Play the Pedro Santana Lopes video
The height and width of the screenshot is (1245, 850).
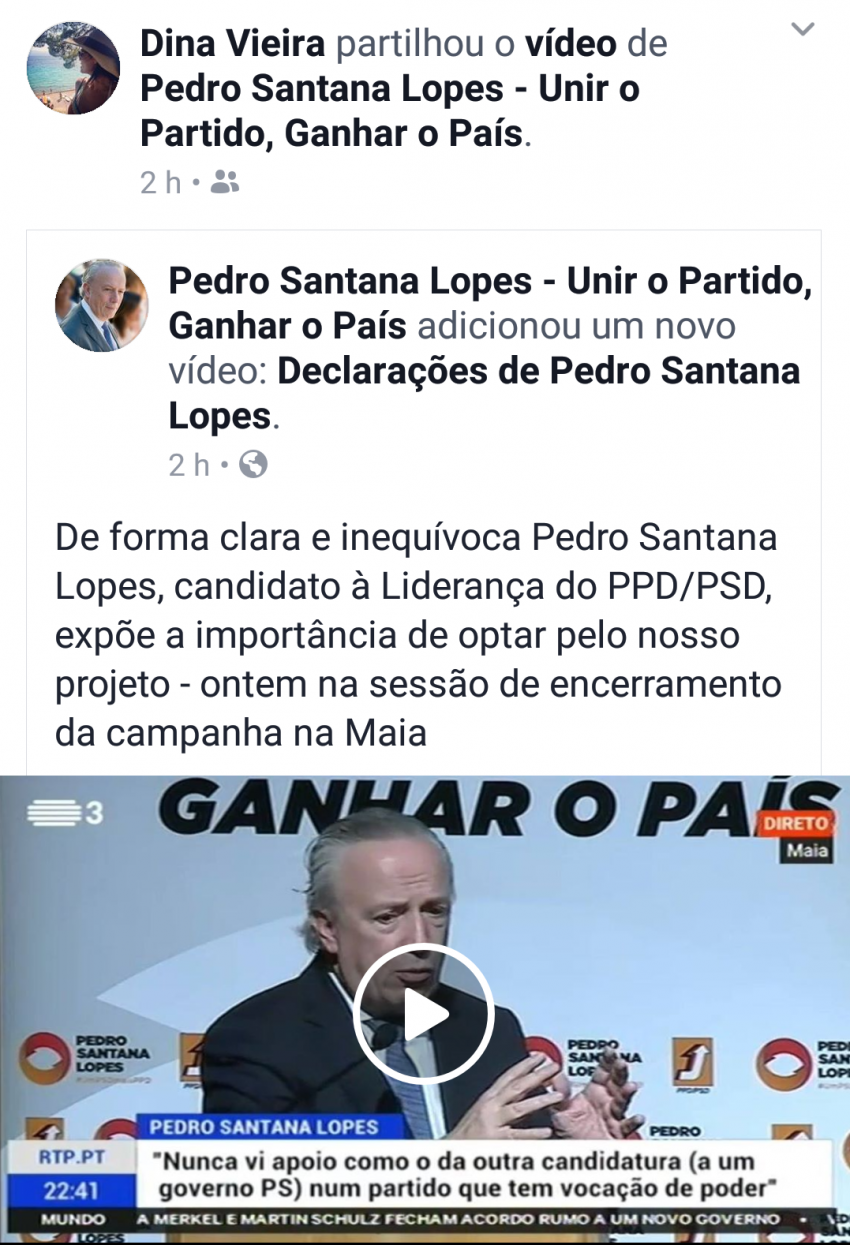coord(424,1015)
